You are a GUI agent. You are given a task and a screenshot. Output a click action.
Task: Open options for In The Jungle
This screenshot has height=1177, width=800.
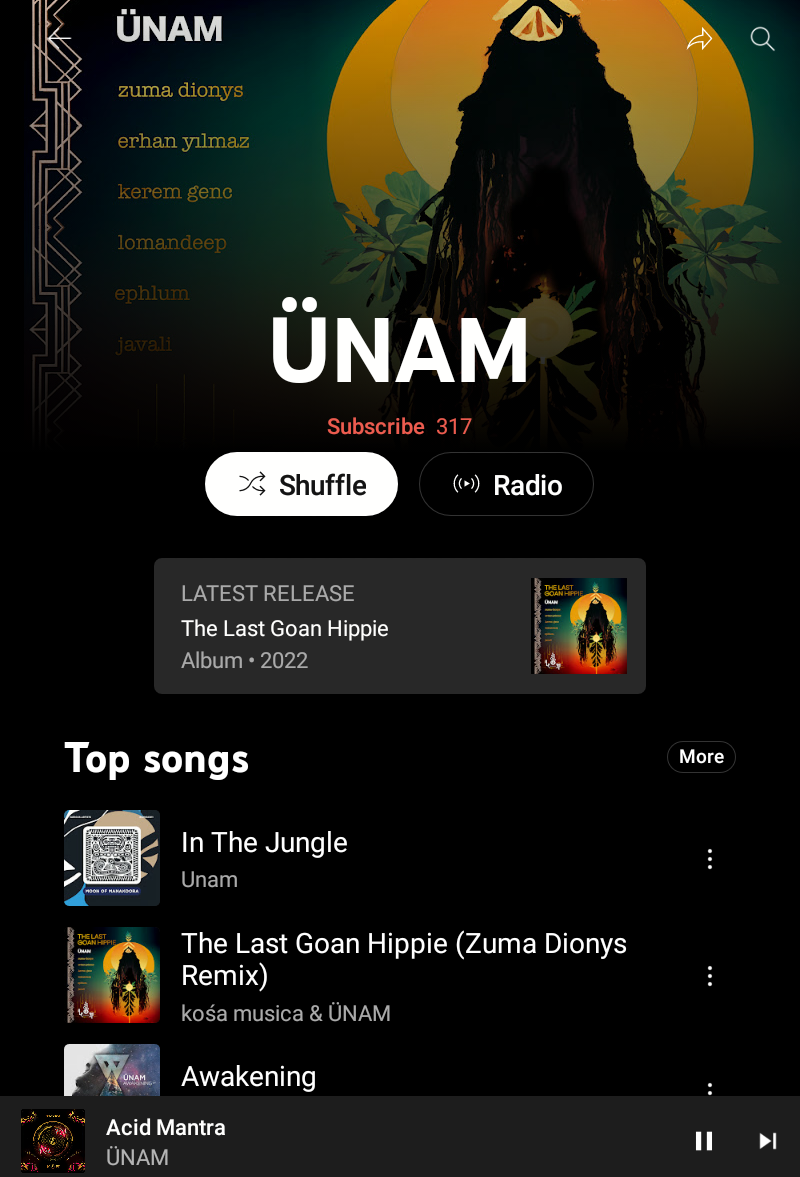[x=710, y=859]
